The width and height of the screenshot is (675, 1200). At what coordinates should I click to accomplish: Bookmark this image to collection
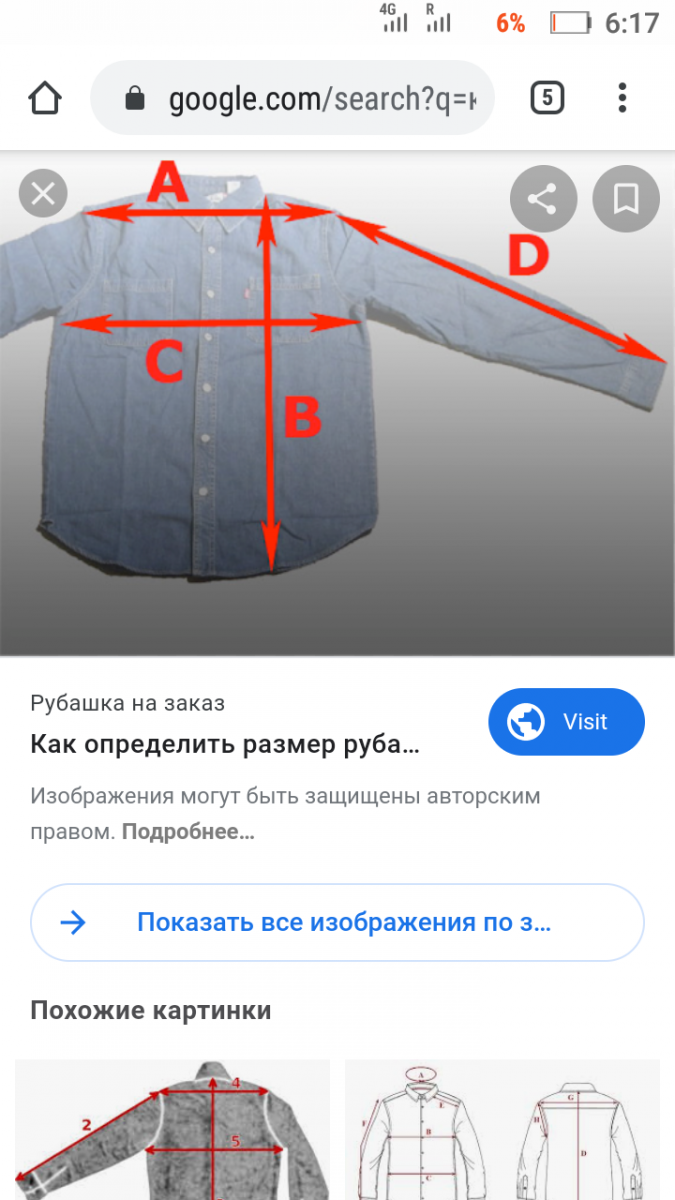point(626,199)
